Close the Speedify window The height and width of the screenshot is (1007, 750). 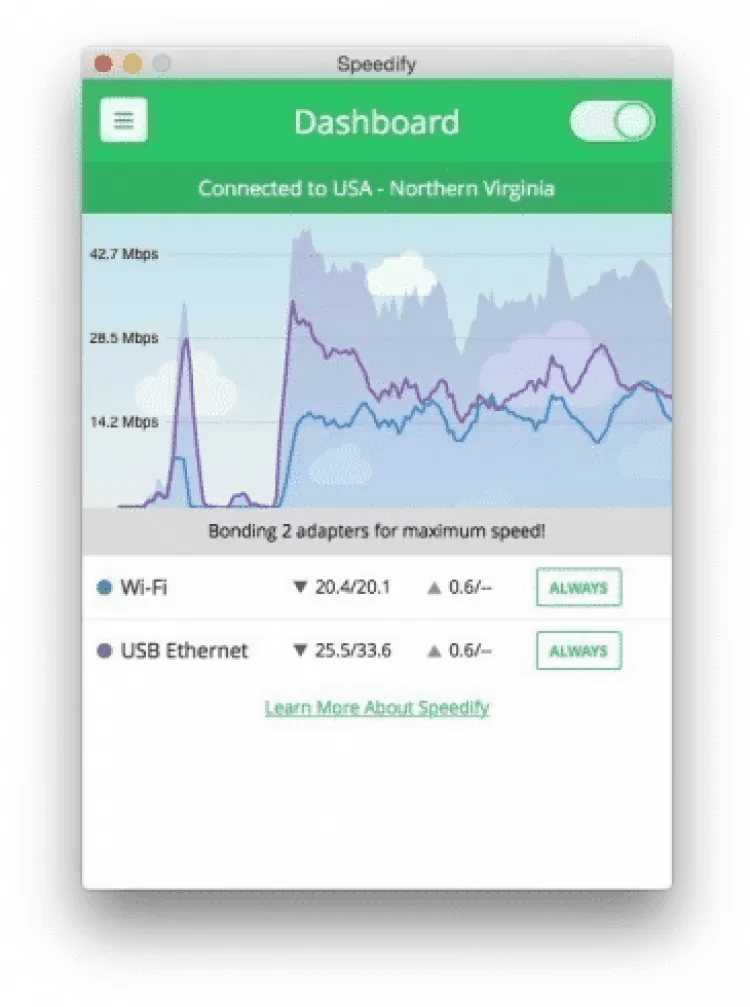click(x=103, y=64)
